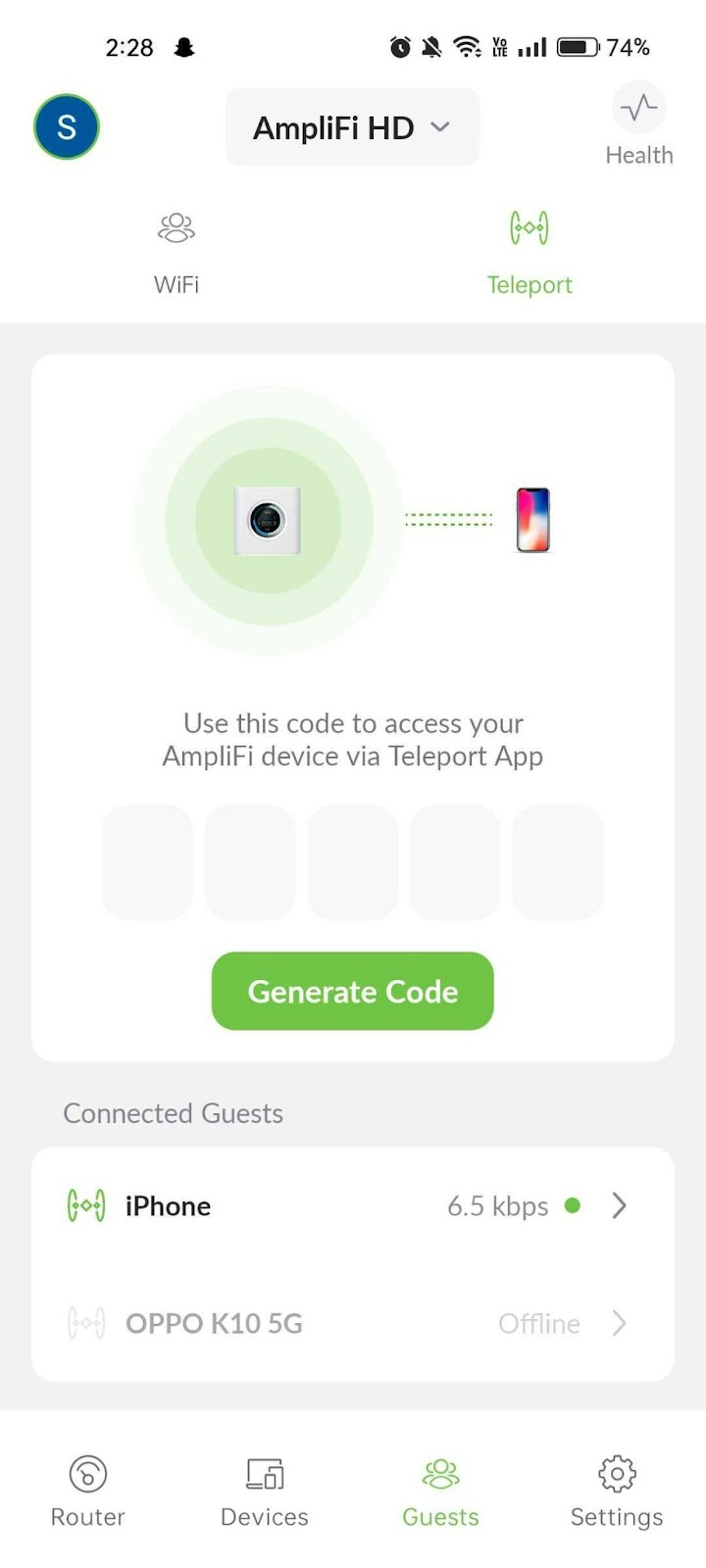
Task: Expand the AmpliFi HD device dropdown
Action: 352,127
